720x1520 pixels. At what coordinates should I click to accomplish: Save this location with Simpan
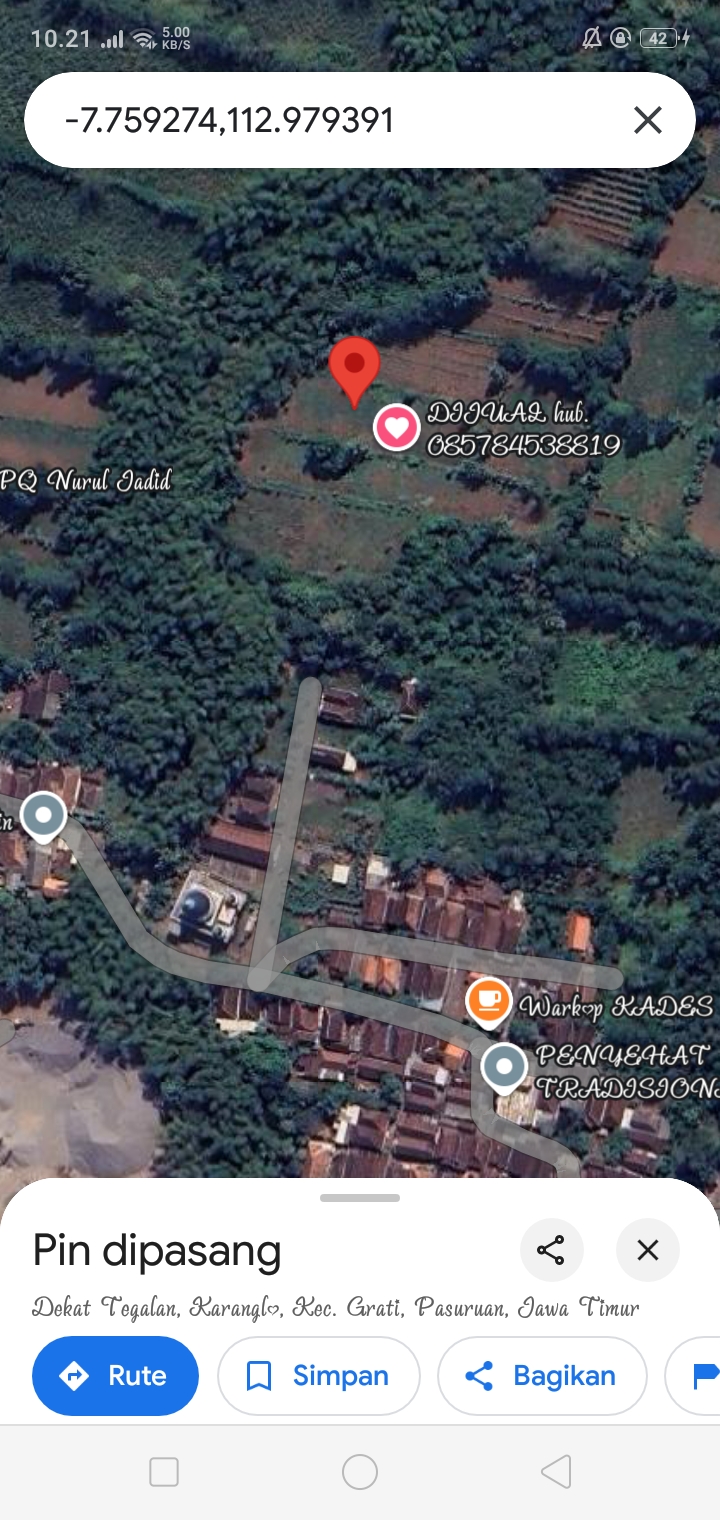318,1376
